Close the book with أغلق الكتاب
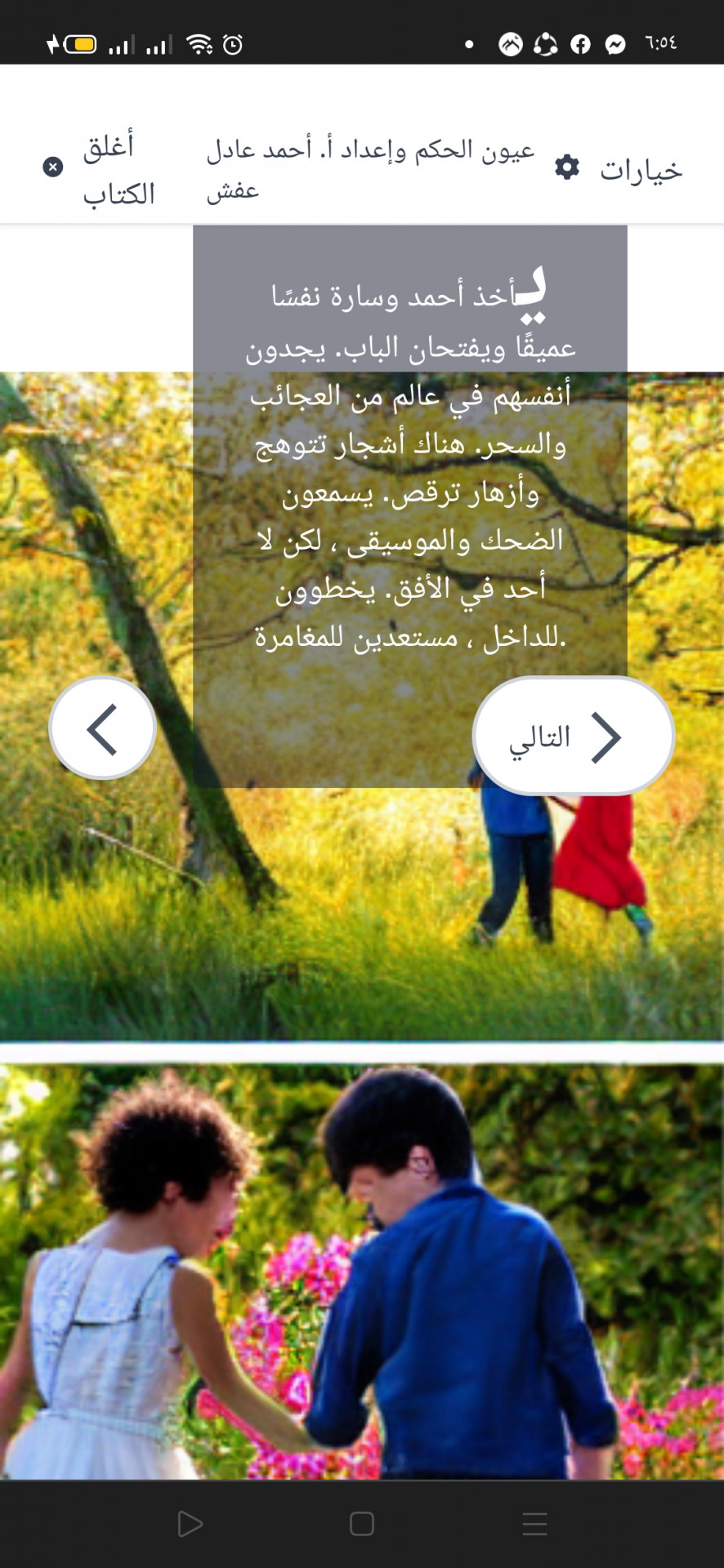This screenshot has height=1568, width=724. (100, 169)
